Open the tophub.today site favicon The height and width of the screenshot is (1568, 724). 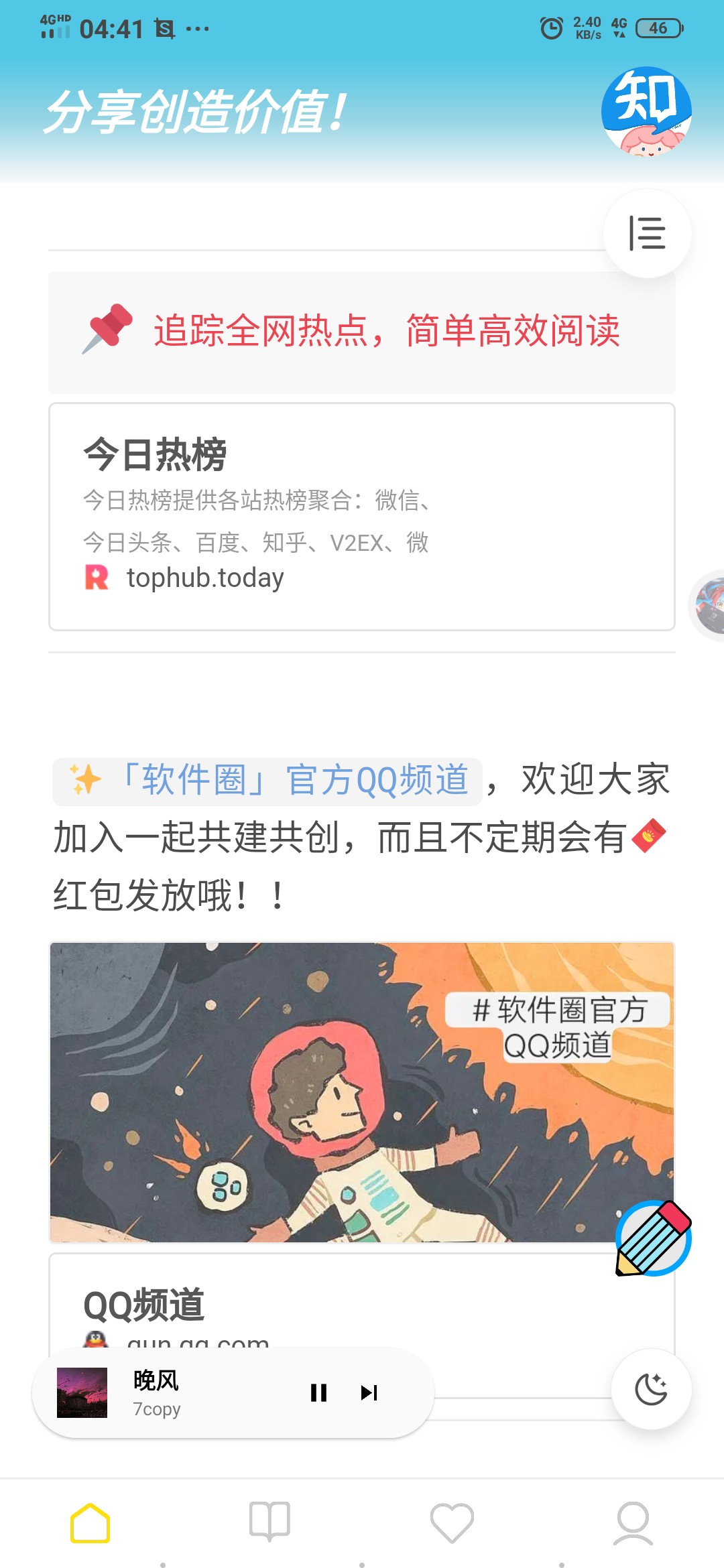[x=98, y=578]
